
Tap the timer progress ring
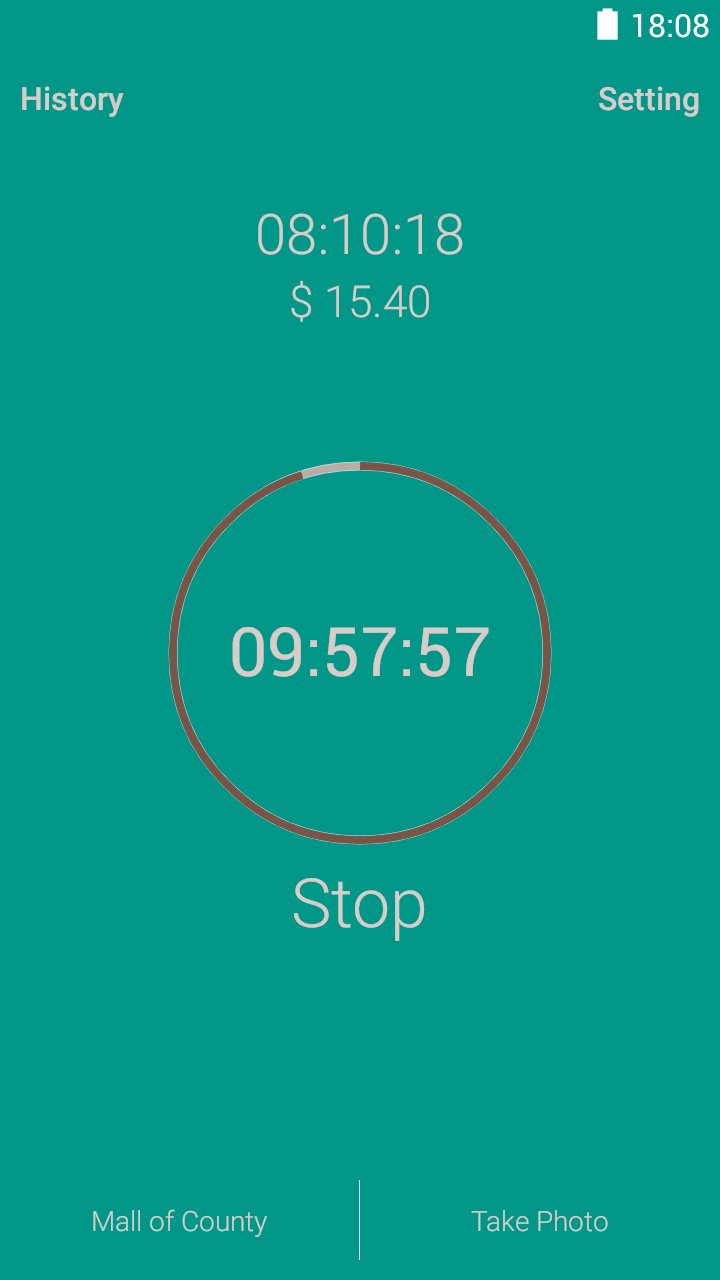click(x=360, y=466)
